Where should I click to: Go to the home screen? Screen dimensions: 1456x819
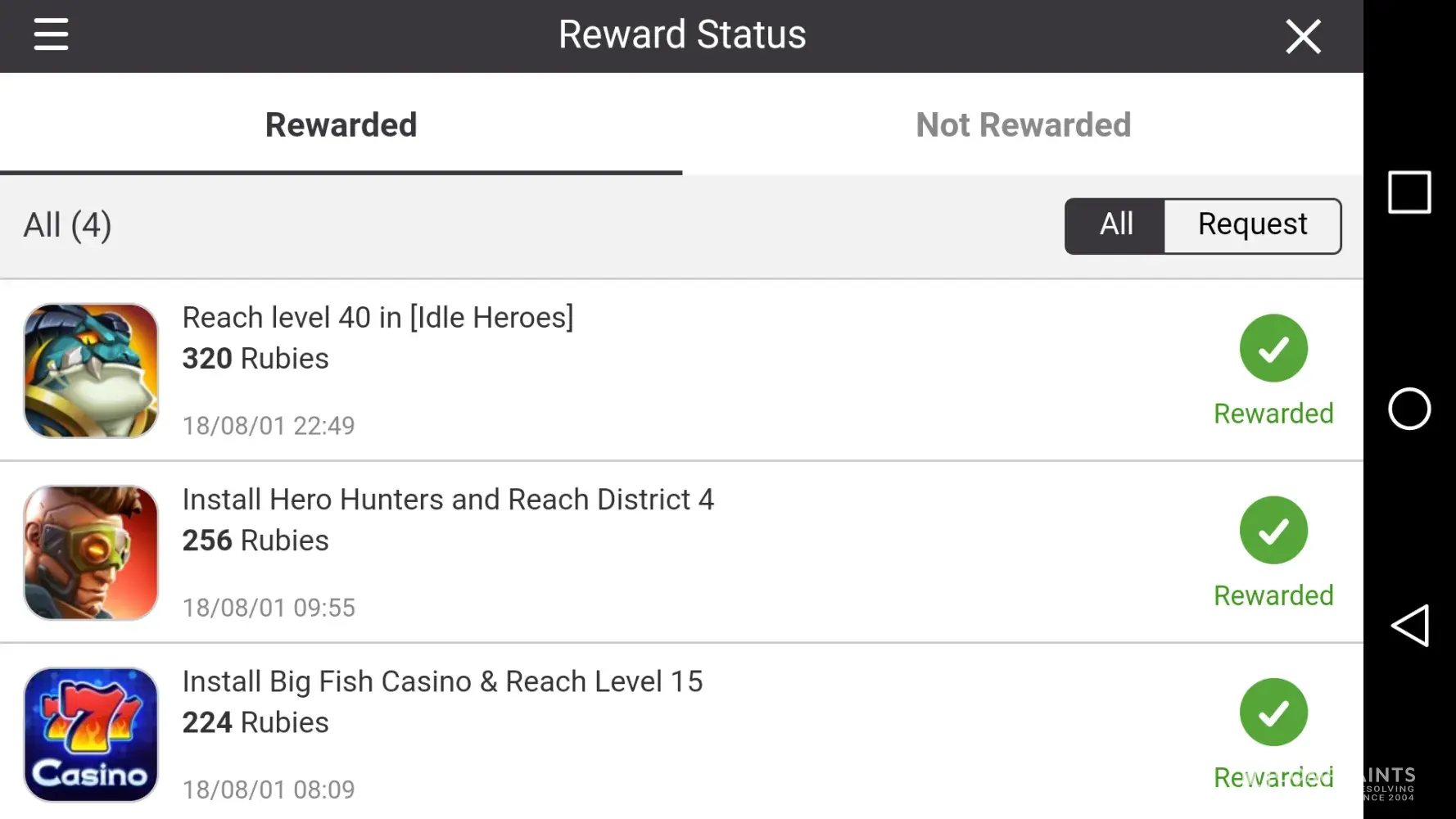pyautogui.click(x=1409, y=409)
